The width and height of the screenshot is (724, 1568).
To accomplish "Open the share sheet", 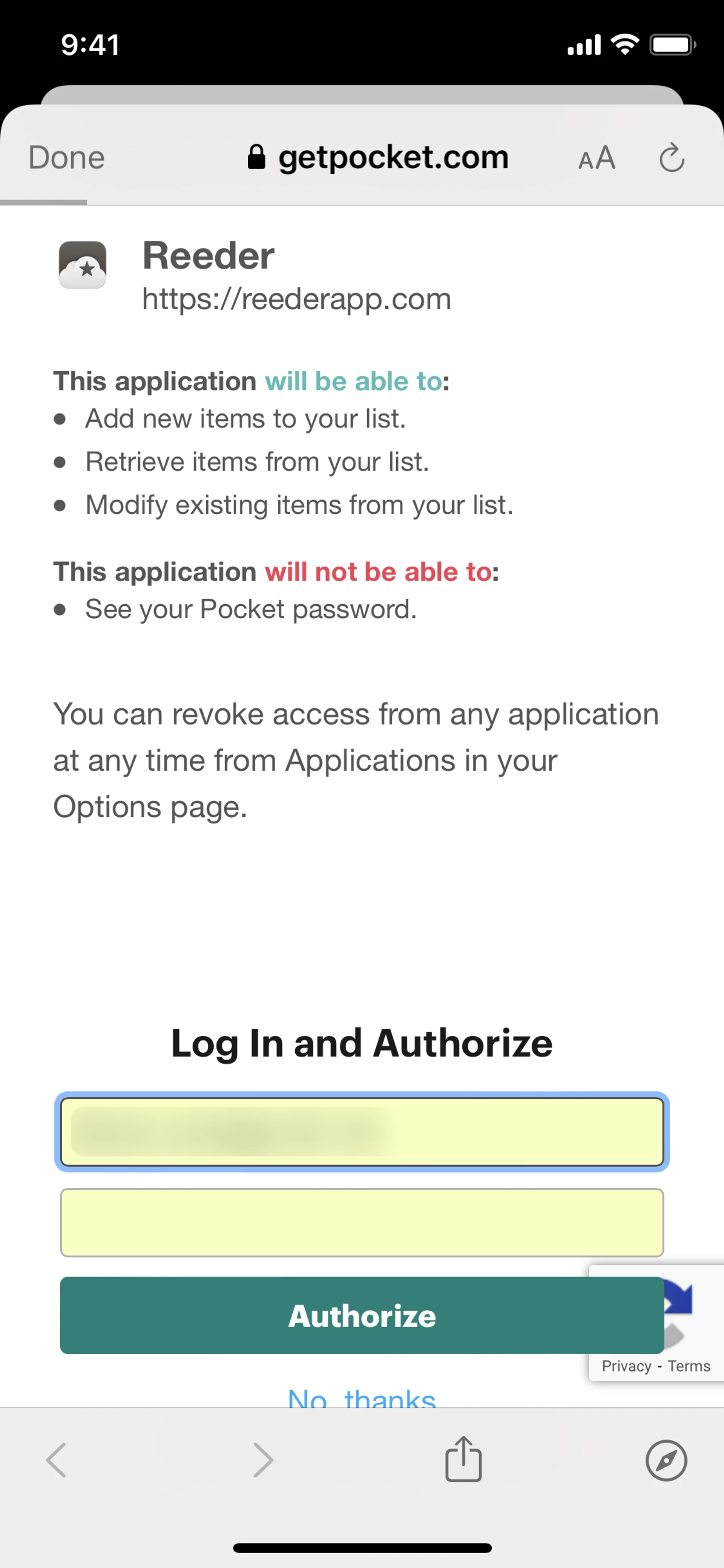I will (463, 1459).
